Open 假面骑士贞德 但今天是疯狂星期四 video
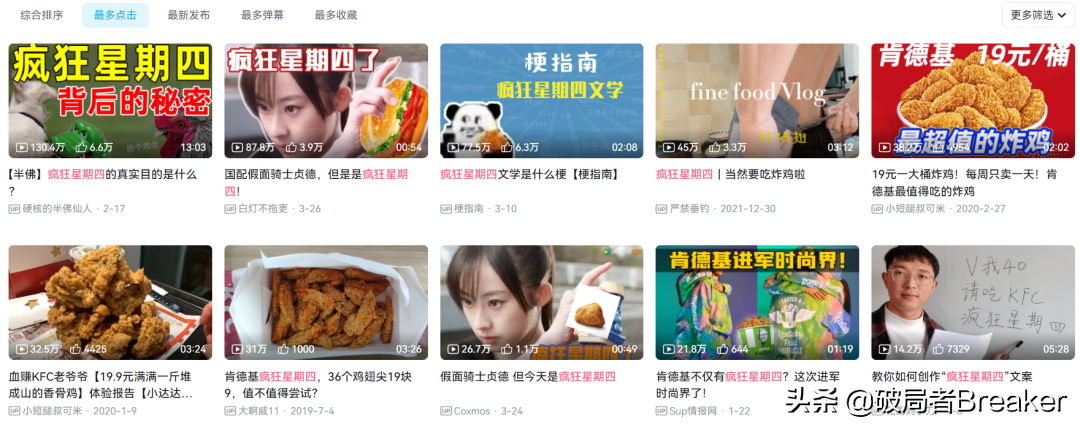The height and width of the screenshot is (428, 1080). [x=541, y=302]
